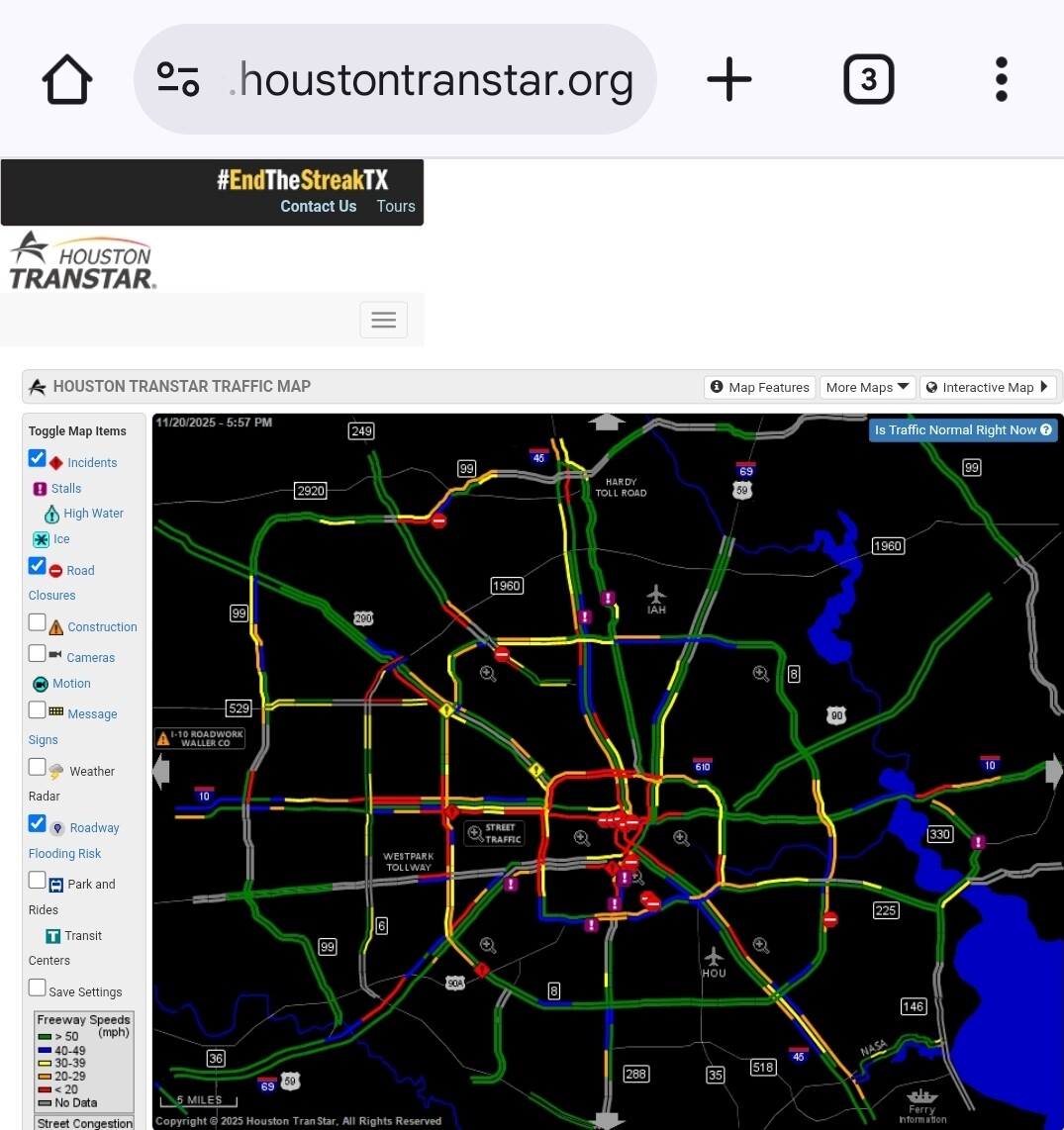Check Is Traffic Normal Right Now

pos(962,430)
